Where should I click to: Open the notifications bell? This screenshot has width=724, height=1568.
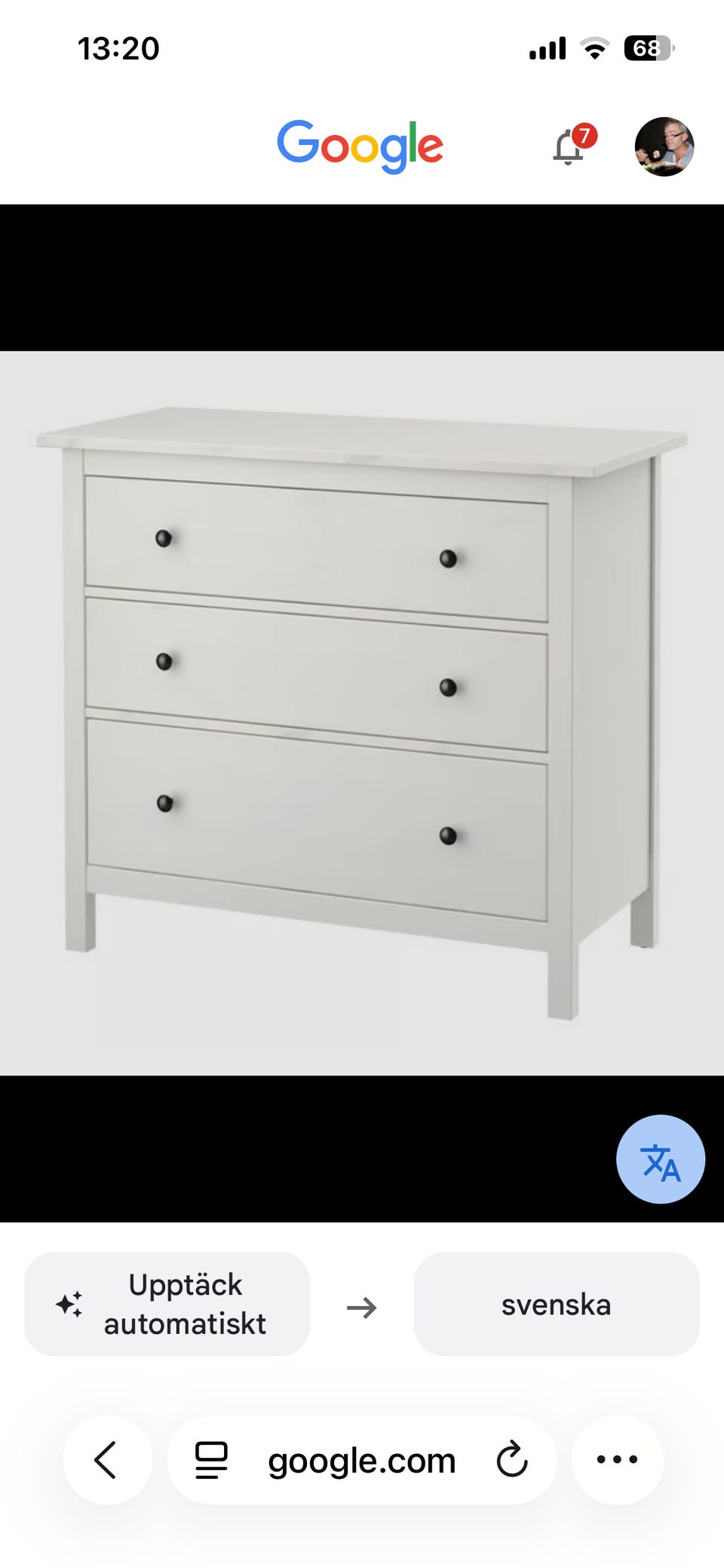pyautogui.click(x=569, y=146)
